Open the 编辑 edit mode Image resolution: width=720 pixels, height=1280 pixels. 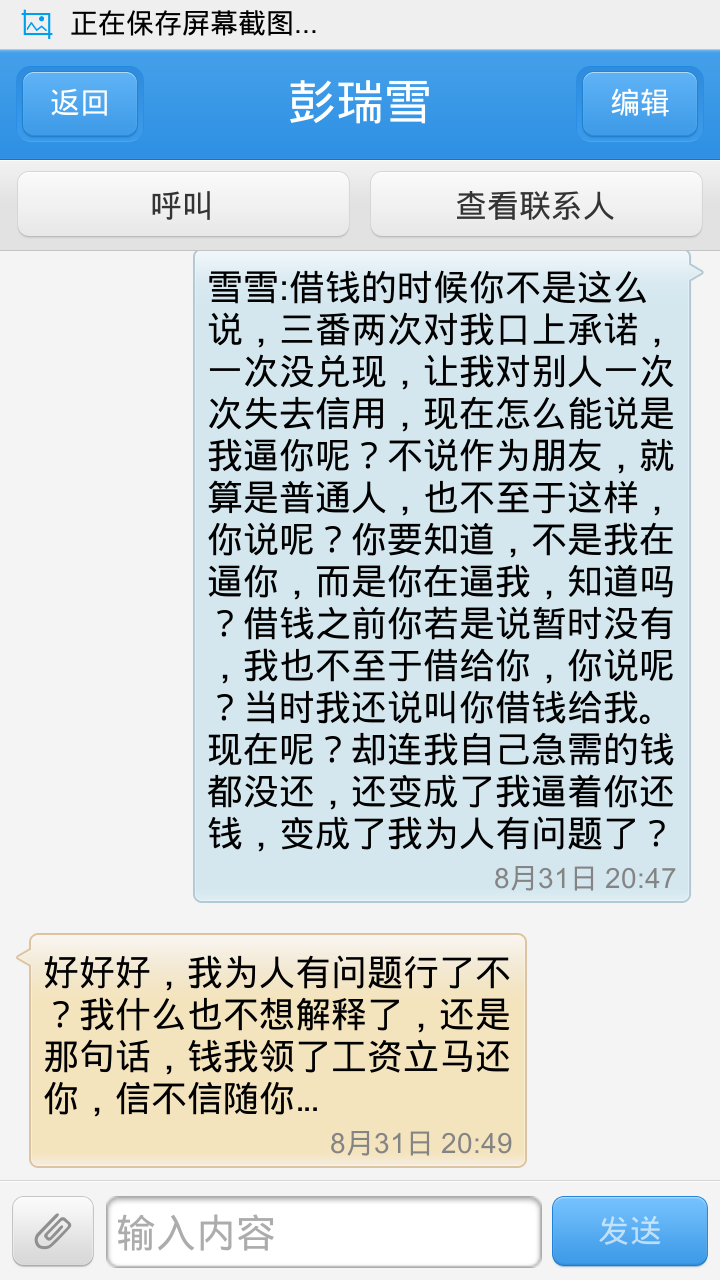point(640,103)
